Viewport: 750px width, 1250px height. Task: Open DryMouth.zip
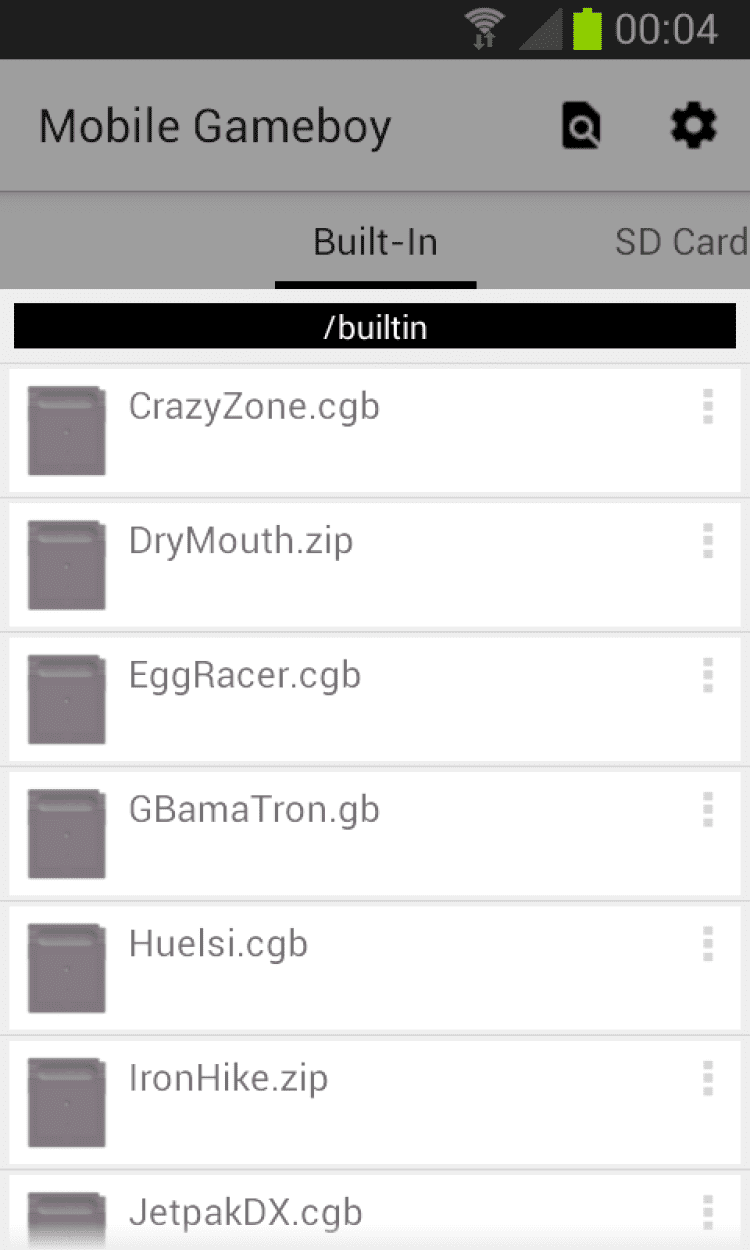click(x=241, y=542)
